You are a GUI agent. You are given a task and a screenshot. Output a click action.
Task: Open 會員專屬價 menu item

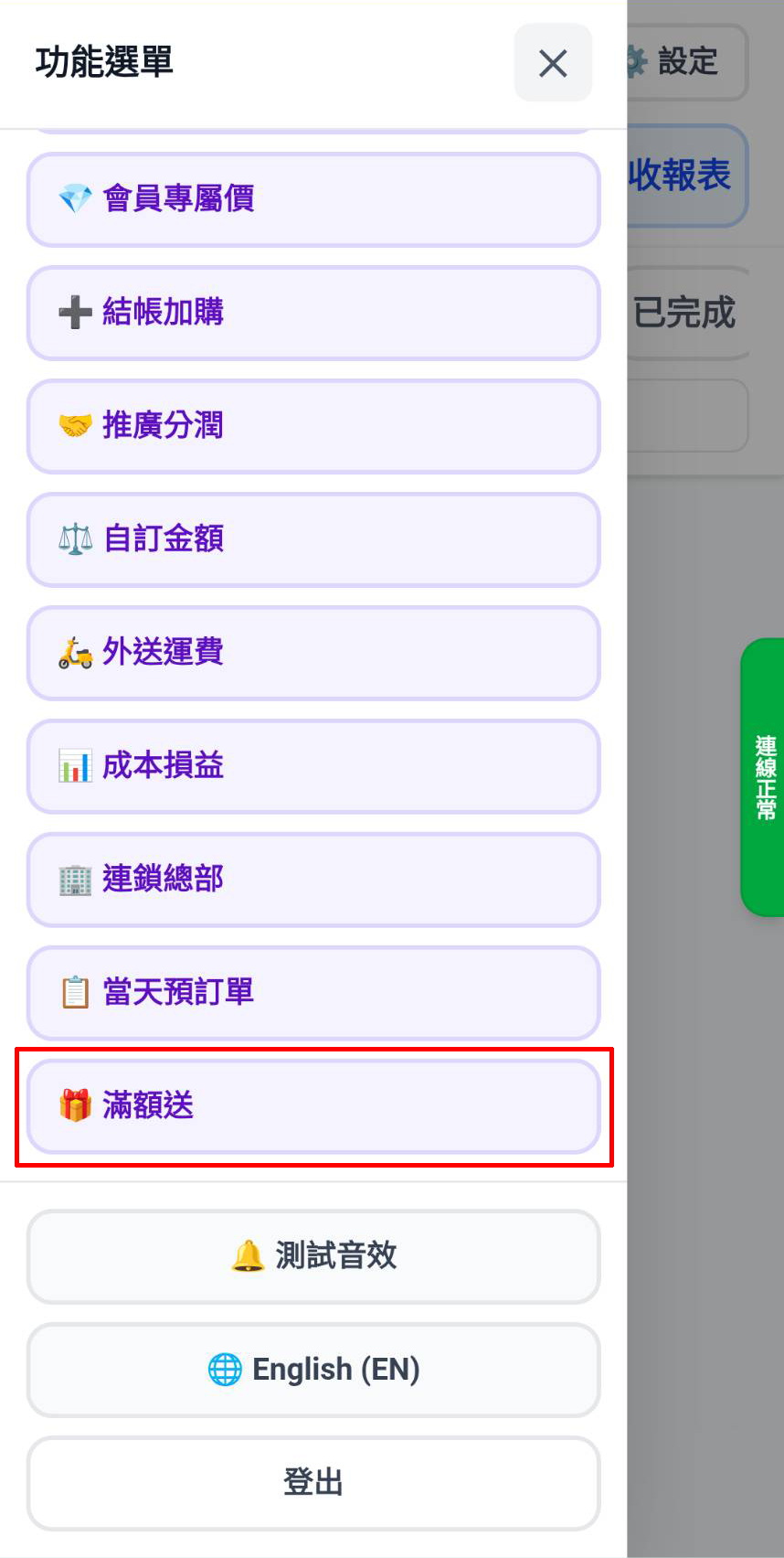[x=313, y=199]
